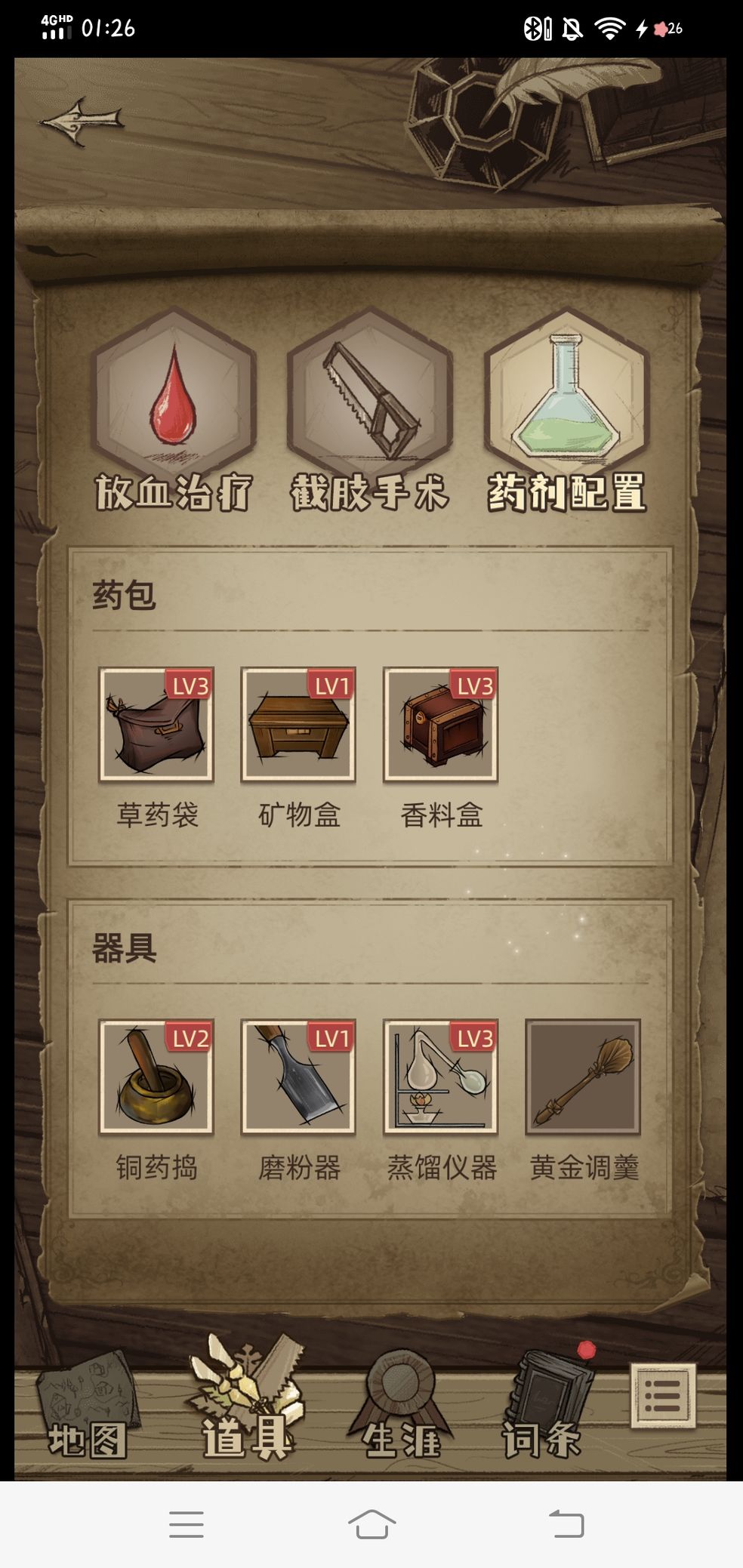The image size is (743, 1568).
Task: Go back with the arrow icon
Action: [x=81, y=120]
